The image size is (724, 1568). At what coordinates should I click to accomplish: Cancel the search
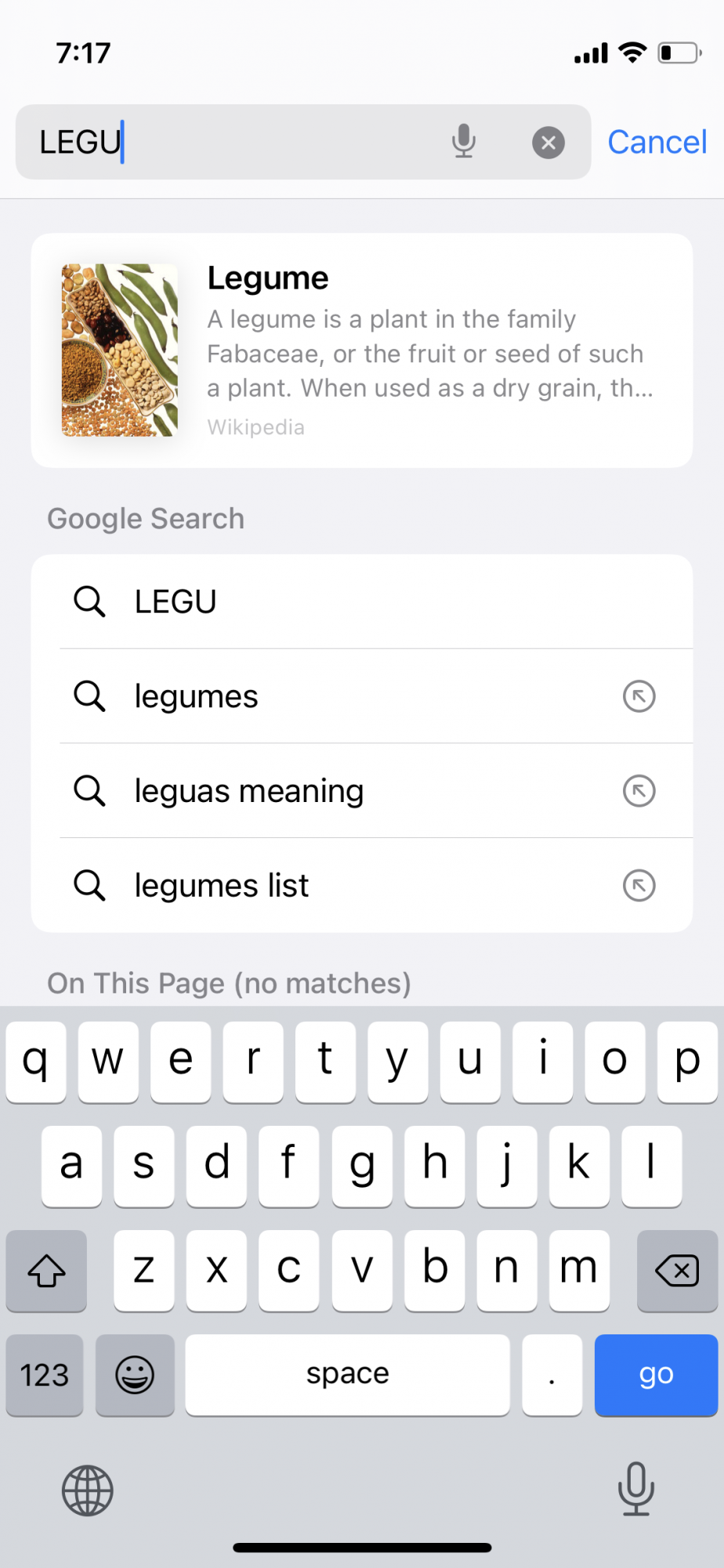657,143
